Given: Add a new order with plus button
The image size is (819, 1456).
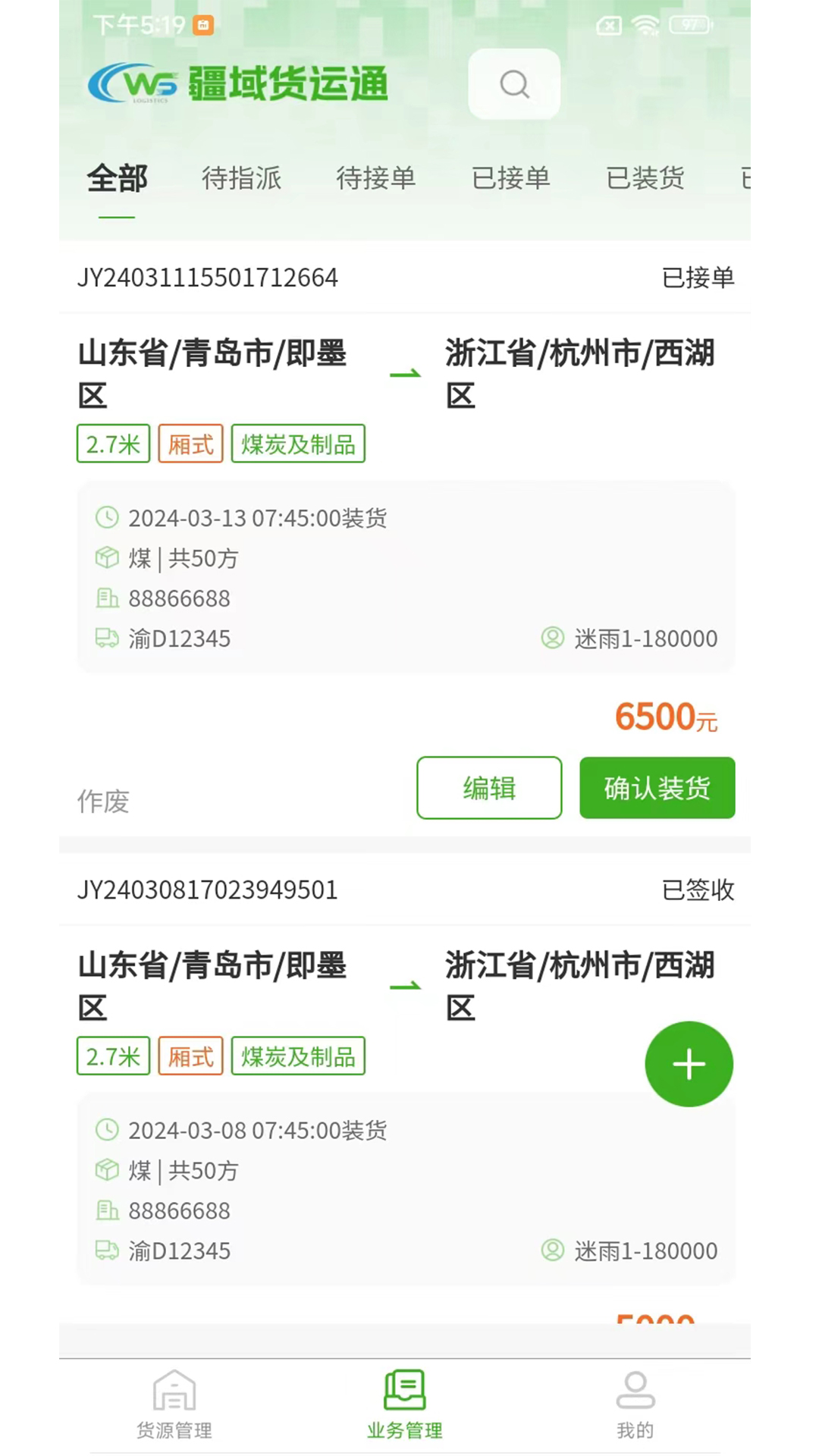Looking at the screenshot, I should pos(689,1064).
